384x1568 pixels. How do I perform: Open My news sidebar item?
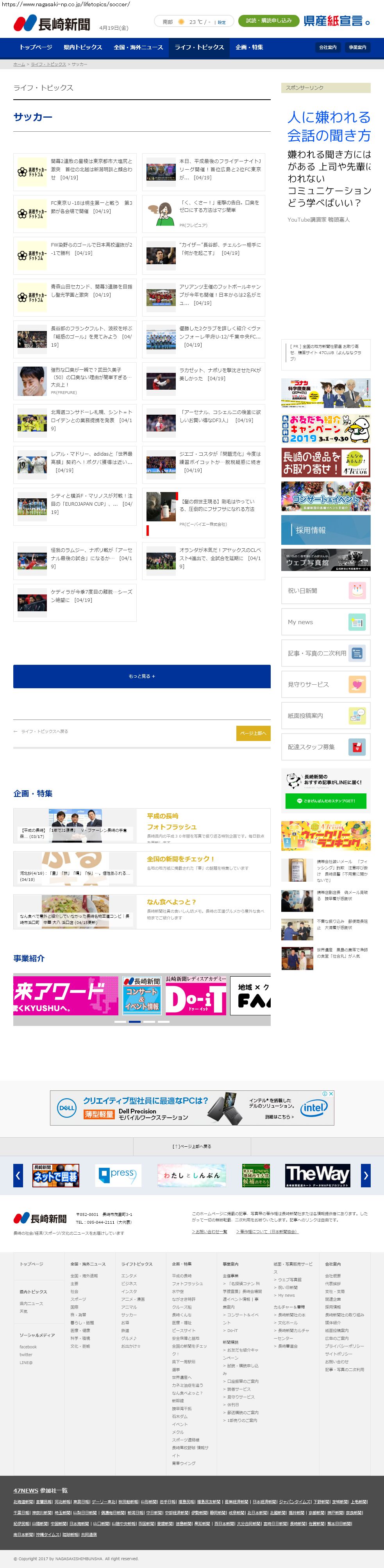(x=325, y=622)
